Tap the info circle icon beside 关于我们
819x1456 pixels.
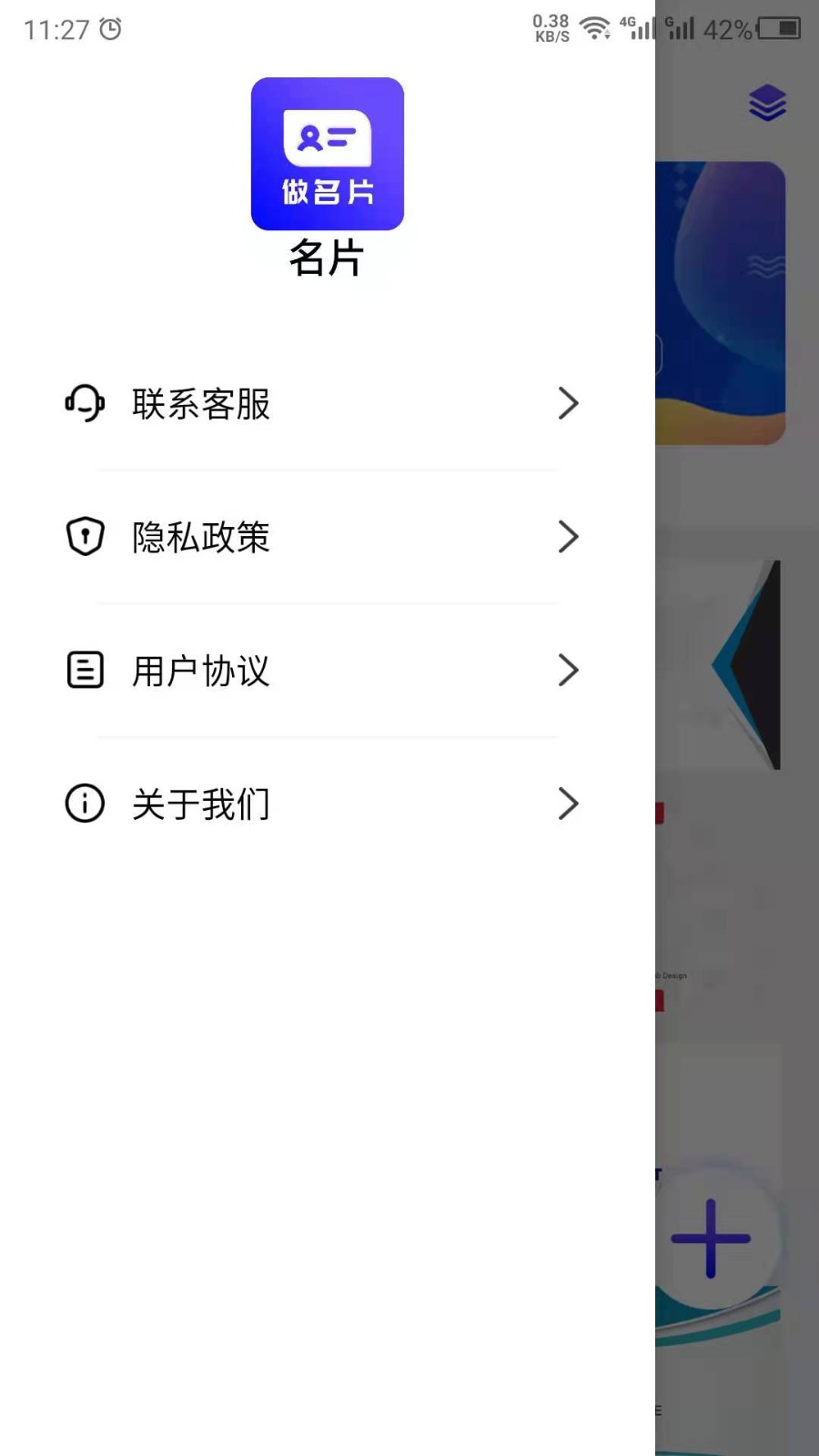coord(84,804)
